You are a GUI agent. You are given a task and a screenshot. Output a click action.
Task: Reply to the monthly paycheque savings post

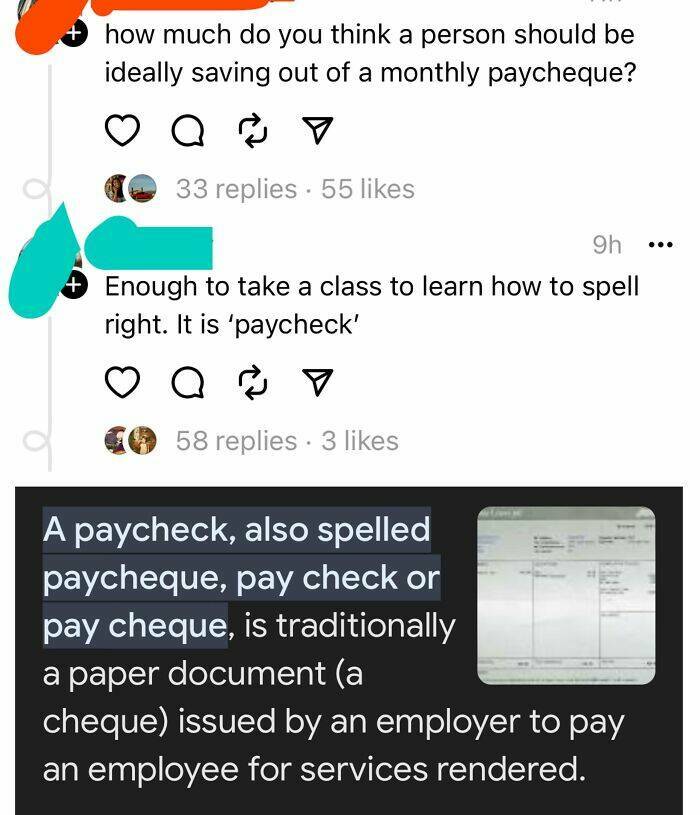(187, 131)
